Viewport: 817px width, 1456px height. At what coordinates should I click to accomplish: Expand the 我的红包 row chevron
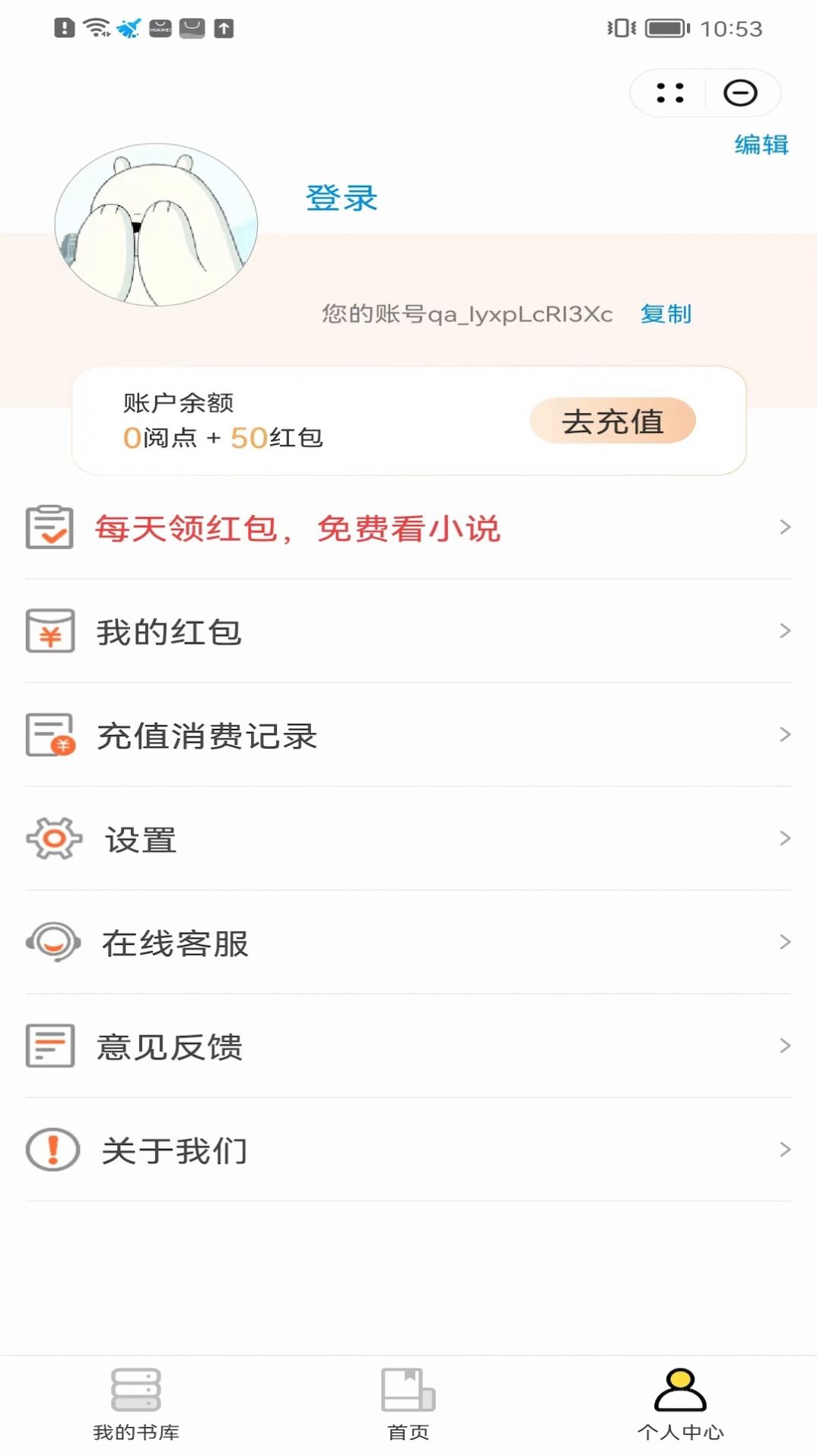point(785,629)
